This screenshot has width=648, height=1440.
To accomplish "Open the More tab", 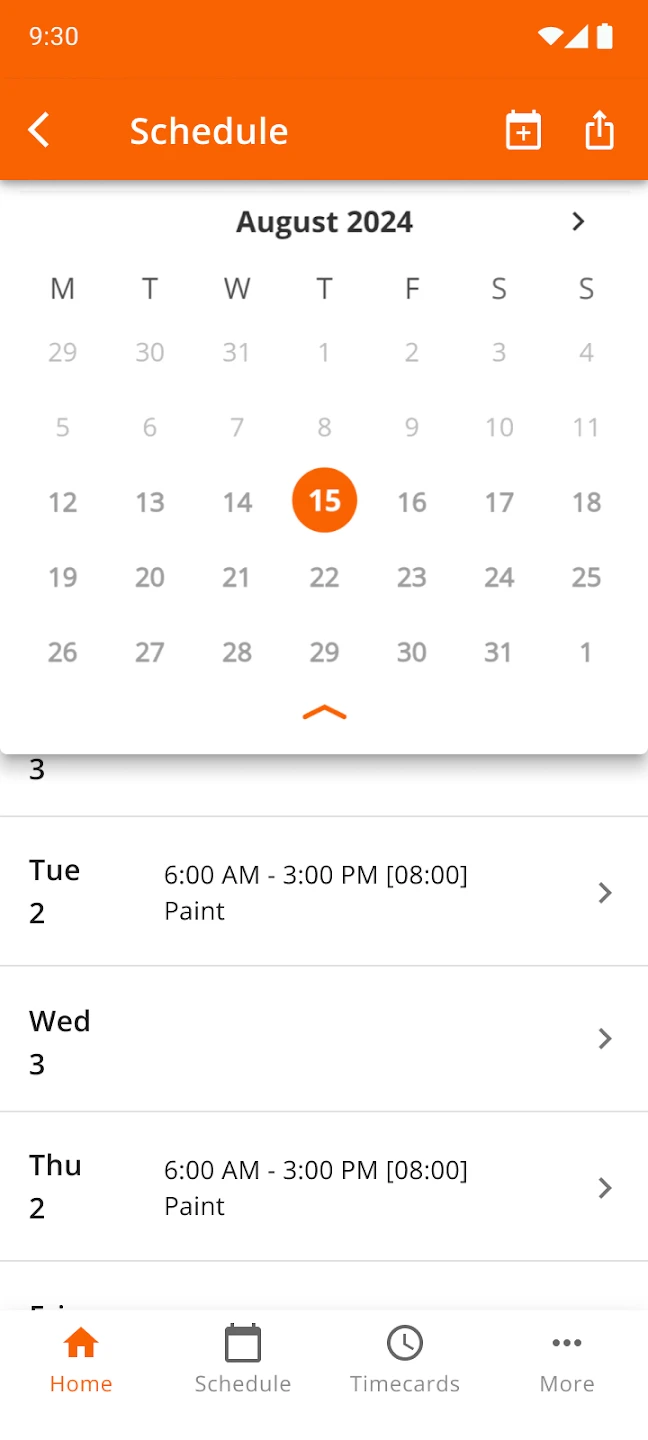I will click(x=567, y=1359).
